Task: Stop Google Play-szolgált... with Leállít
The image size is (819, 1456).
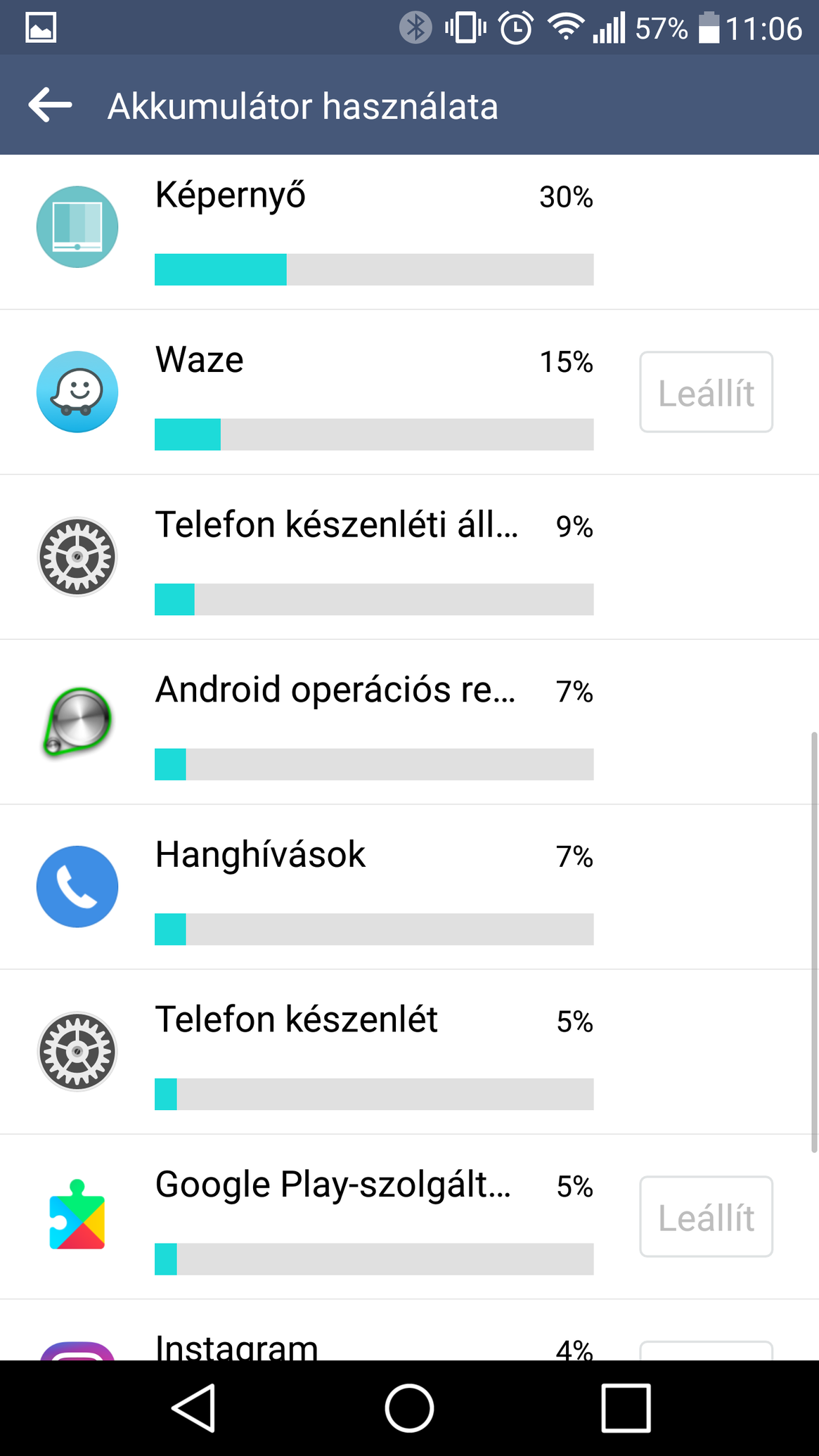Action: (x=706, y=1217)
